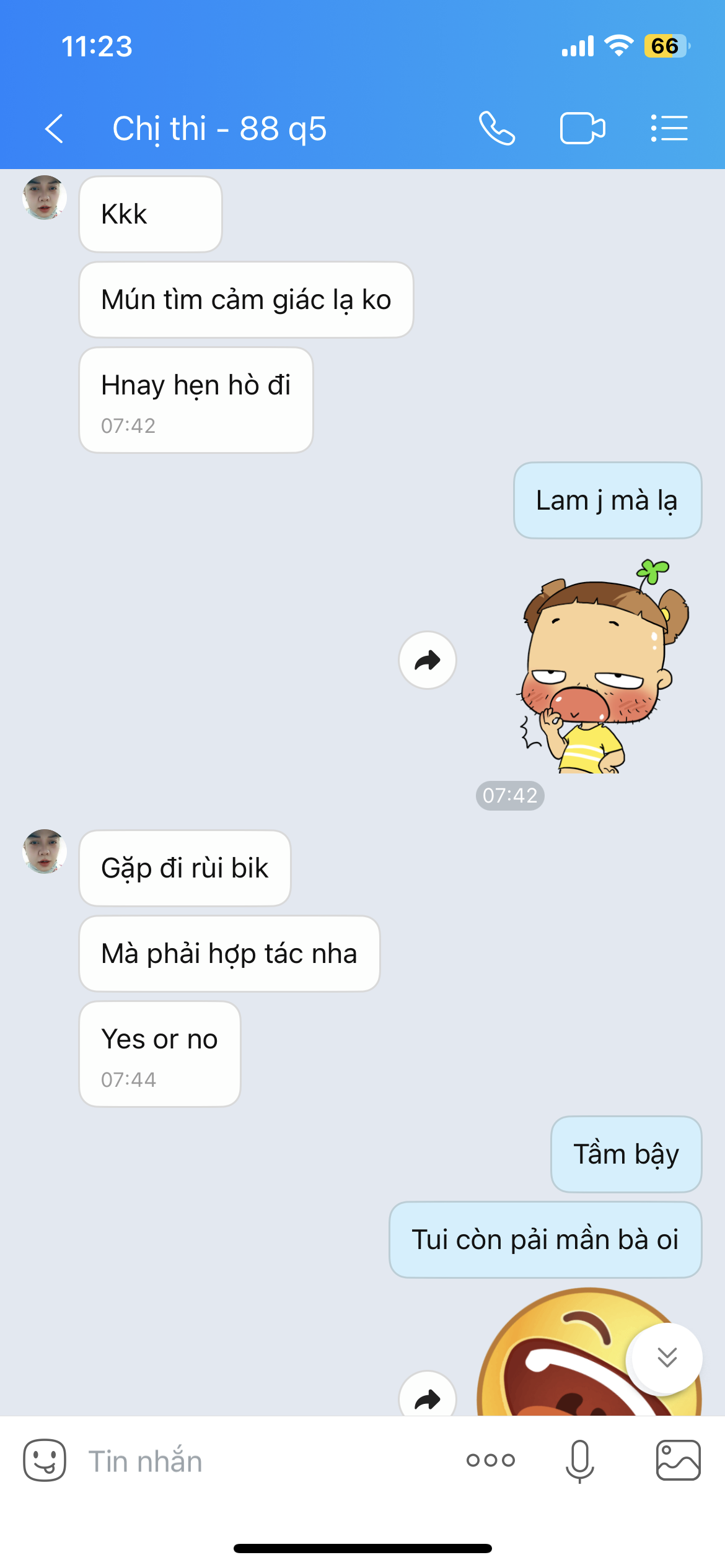Jump to latest messages

(x=667, y=1358)
